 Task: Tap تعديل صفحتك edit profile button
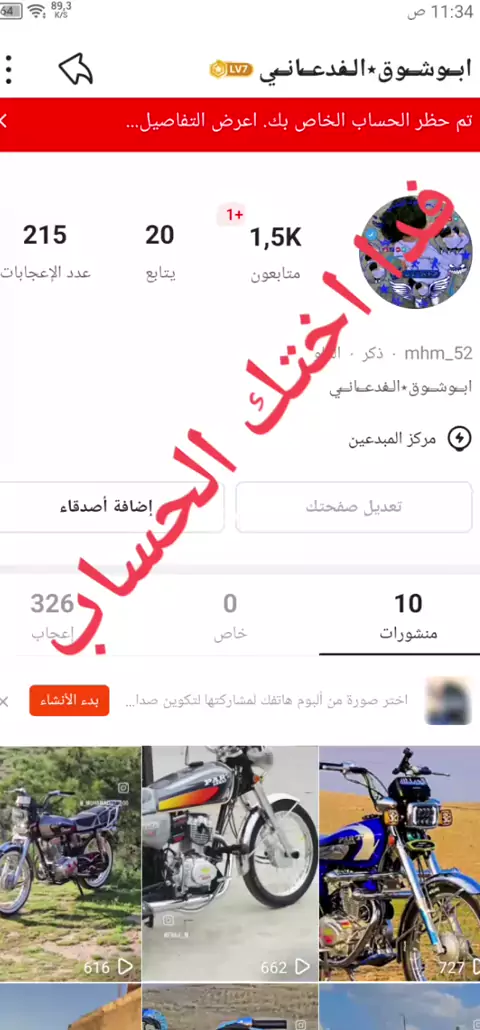(x=354, y=507)
